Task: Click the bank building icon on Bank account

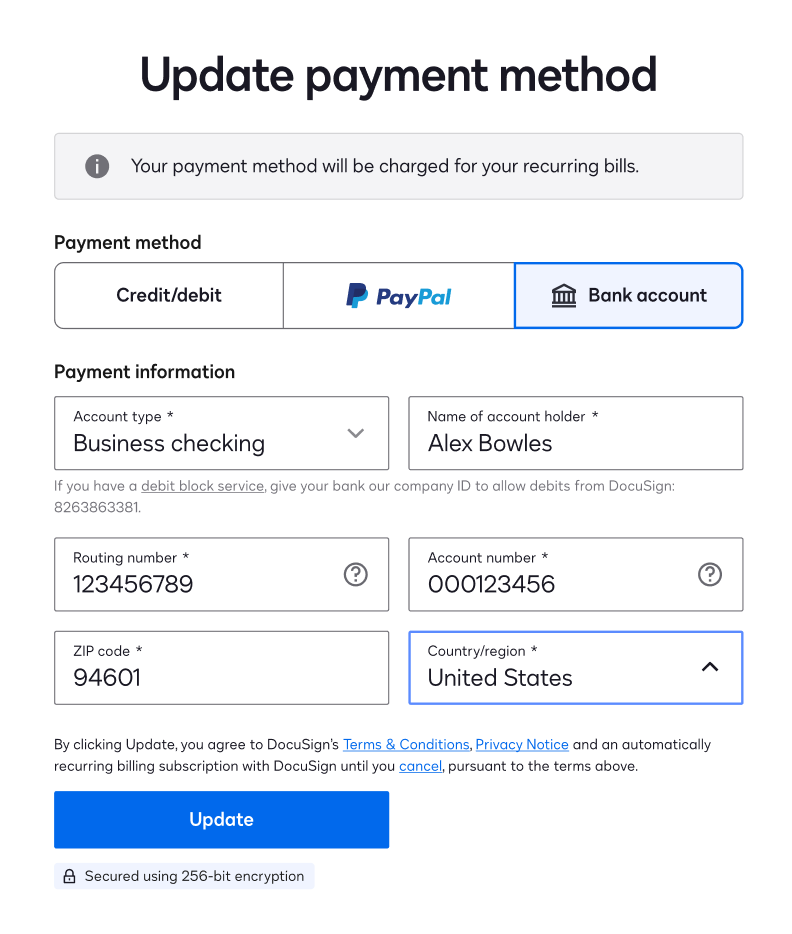Action: click(564, 295)
